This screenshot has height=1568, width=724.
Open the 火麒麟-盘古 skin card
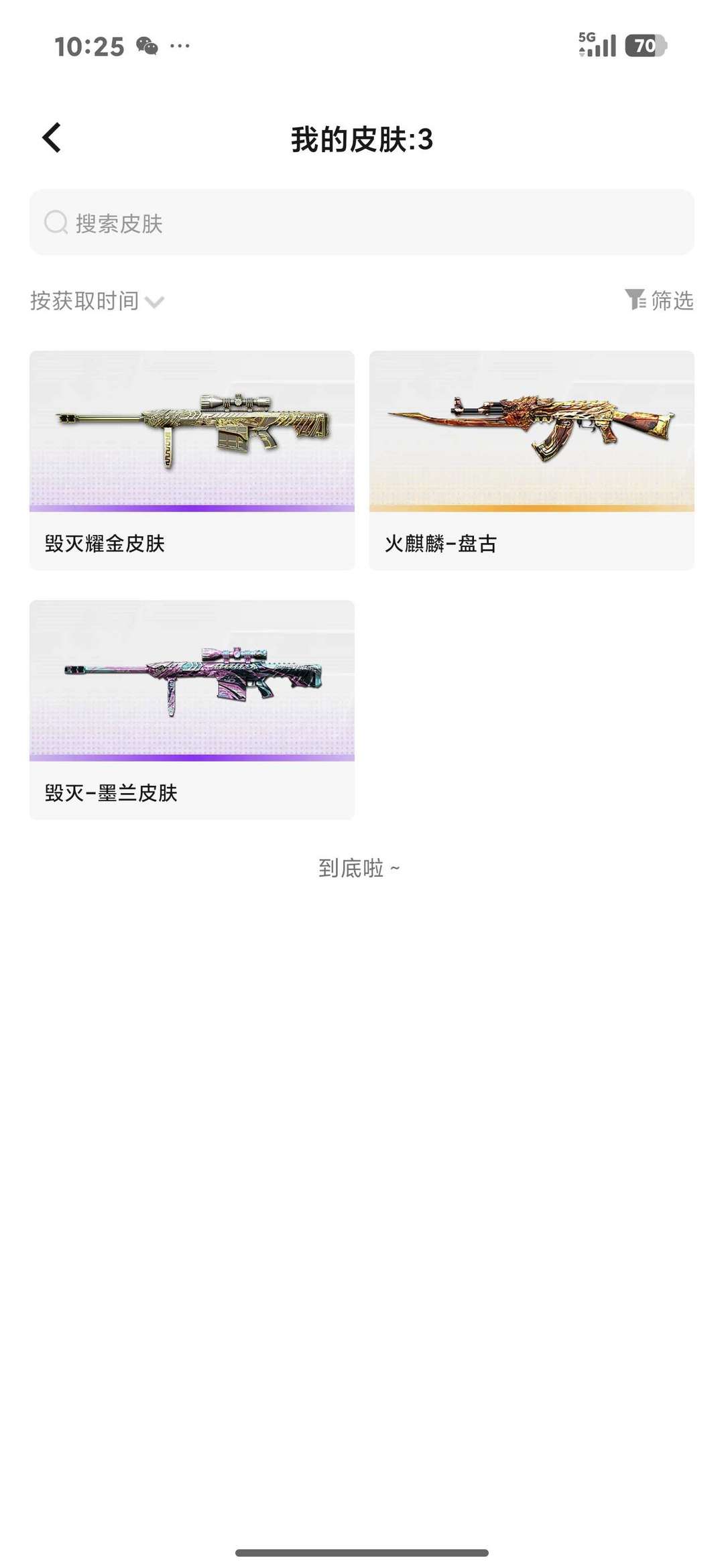tap(532, 460)
